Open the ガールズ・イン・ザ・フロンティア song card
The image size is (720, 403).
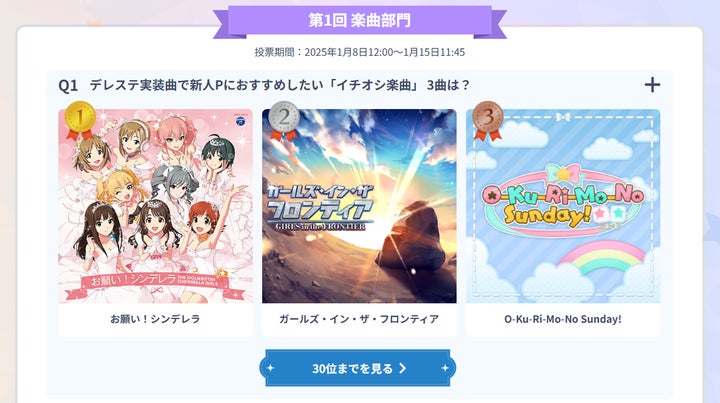click(359, 223)
